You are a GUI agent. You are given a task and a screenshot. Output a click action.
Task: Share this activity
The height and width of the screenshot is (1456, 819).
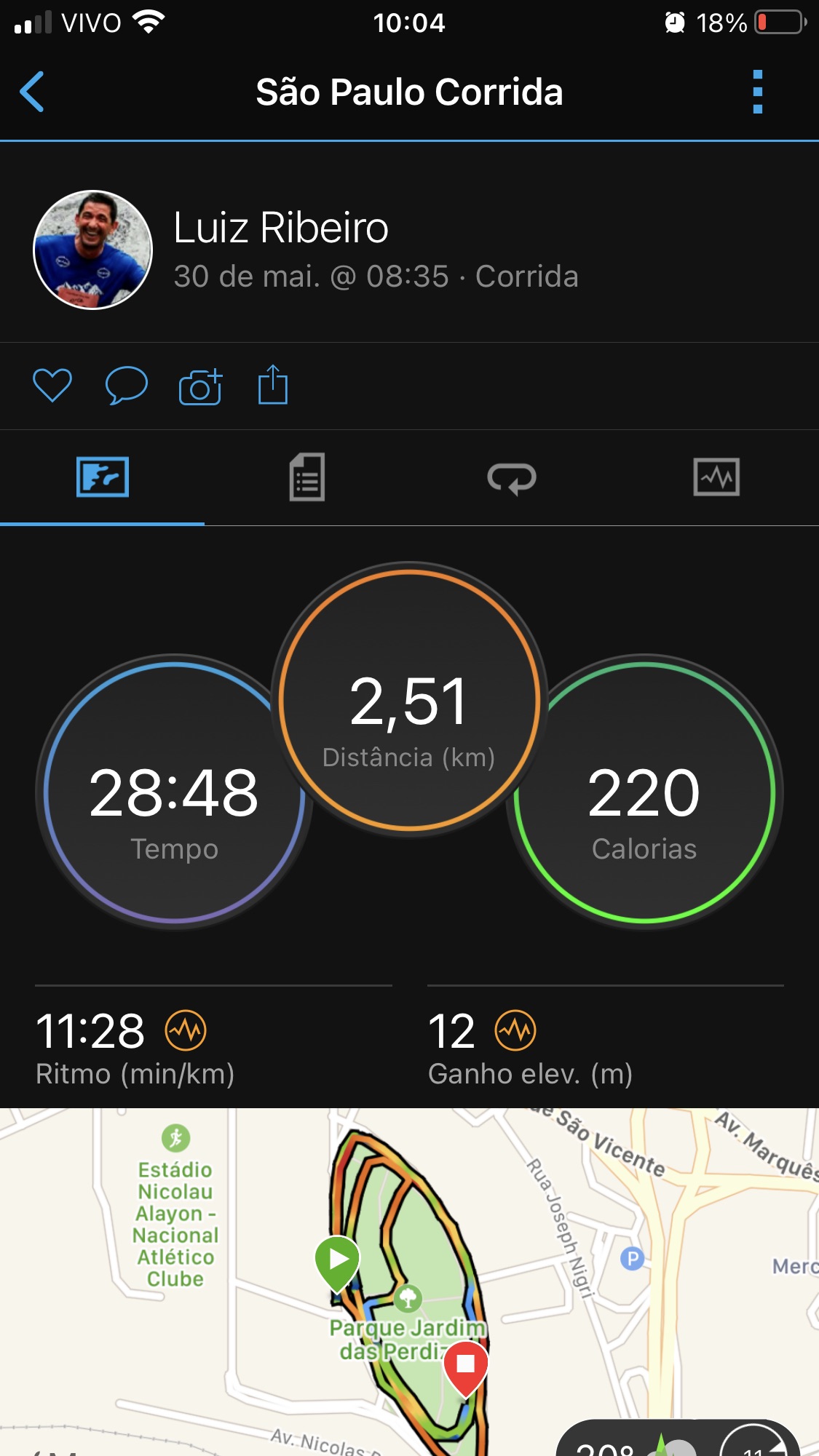273,384
